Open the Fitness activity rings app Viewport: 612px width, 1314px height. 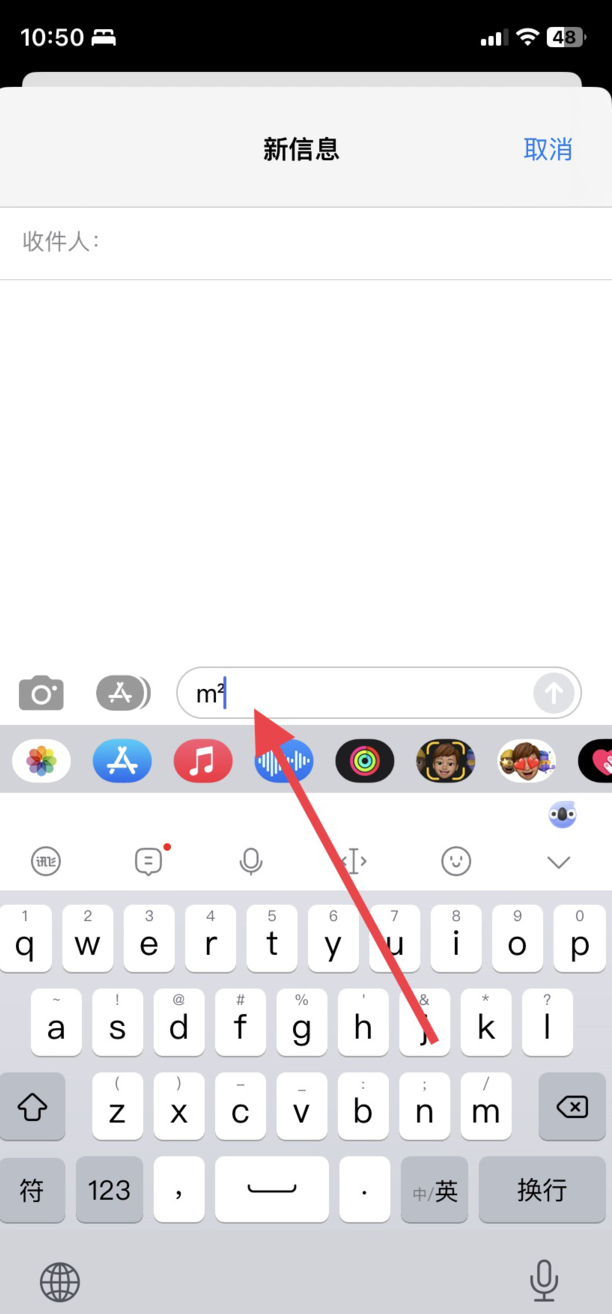tap(365, 762)
